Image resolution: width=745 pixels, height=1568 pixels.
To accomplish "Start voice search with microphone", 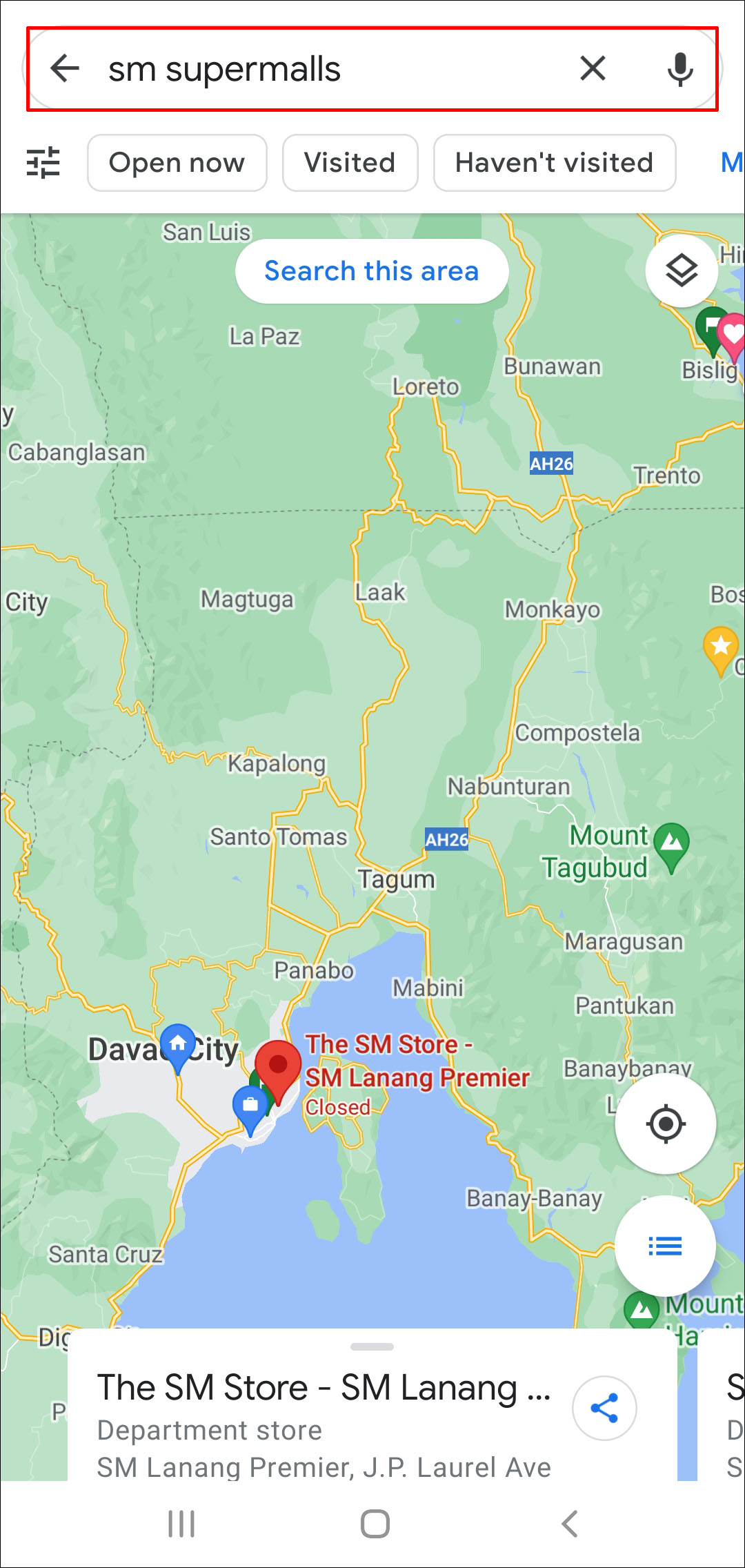I will click(679, 68).
